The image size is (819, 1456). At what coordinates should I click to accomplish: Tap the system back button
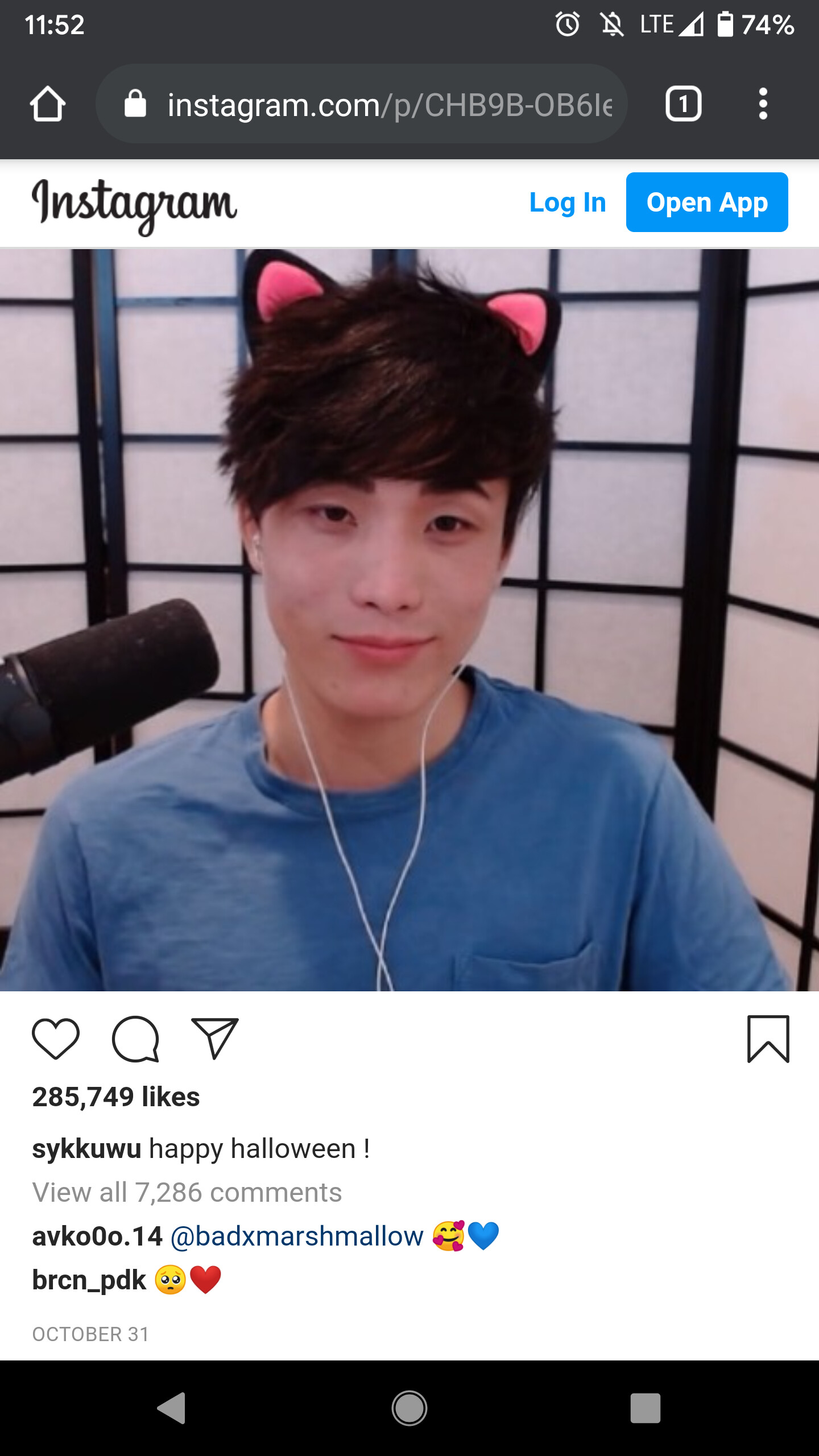[172, 1408]
